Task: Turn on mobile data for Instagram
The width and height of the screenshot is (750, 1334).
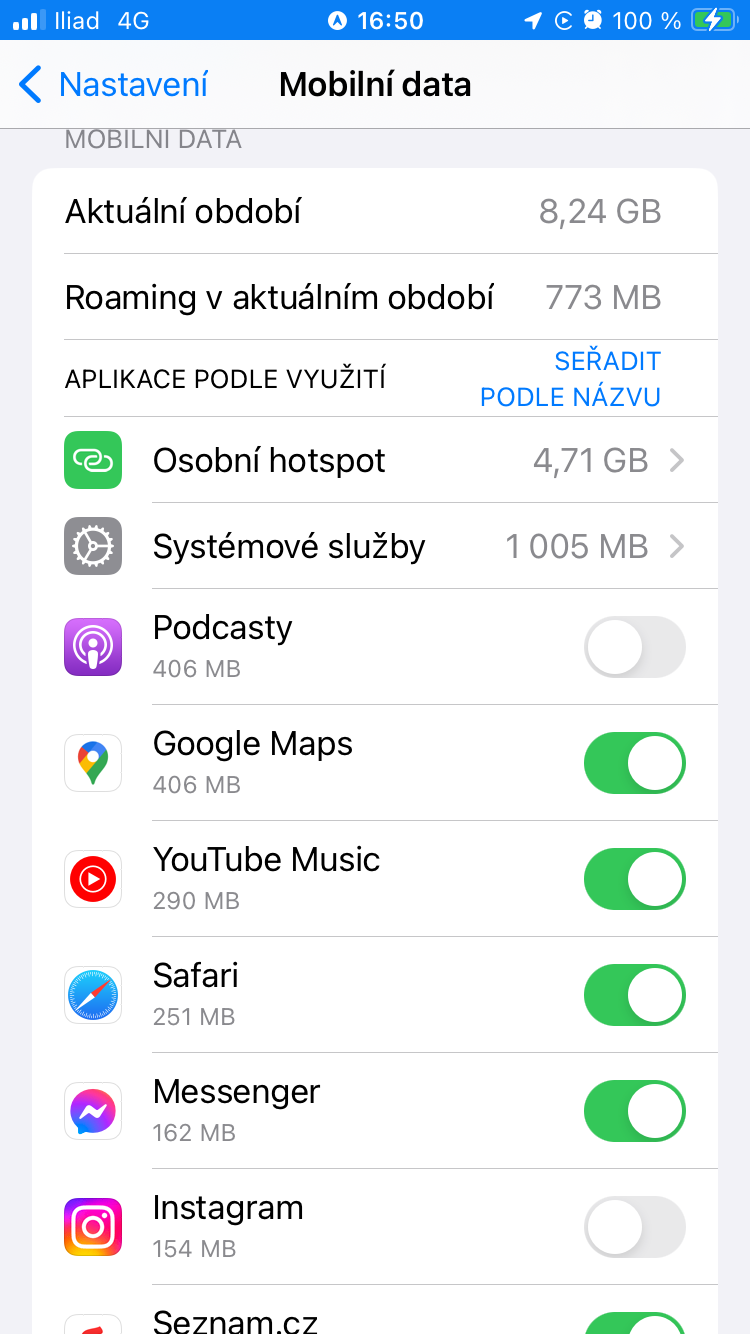Action: pyautogui.click(x=634, y=1227)
